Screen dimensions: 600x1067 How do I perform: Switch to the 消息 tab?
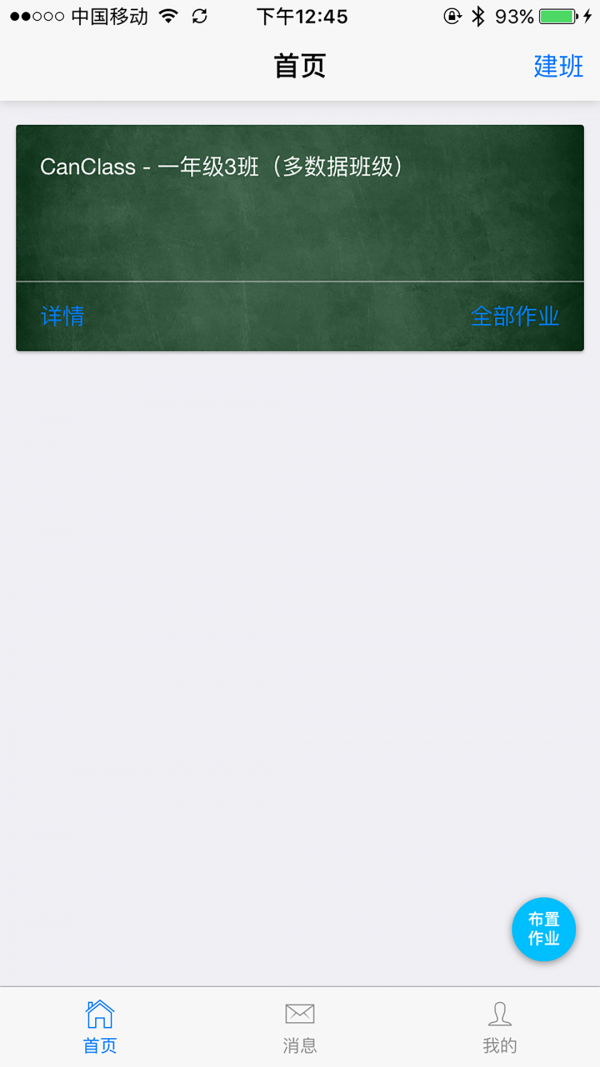(300, 1027)
